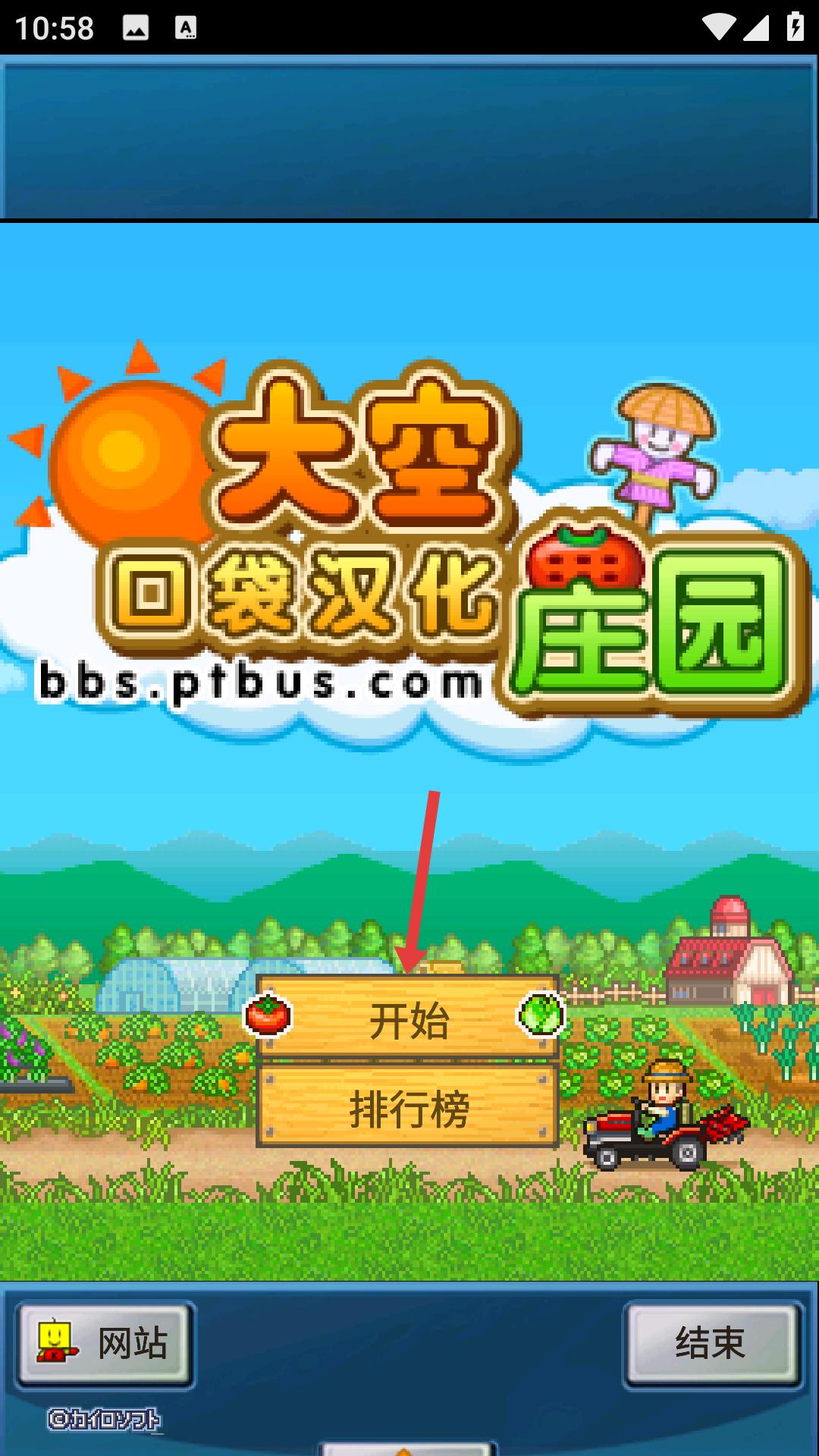Viewport: 819px width, 1456px height.
Task: Tap 开始 to start the game
Action: point(408,1018)
